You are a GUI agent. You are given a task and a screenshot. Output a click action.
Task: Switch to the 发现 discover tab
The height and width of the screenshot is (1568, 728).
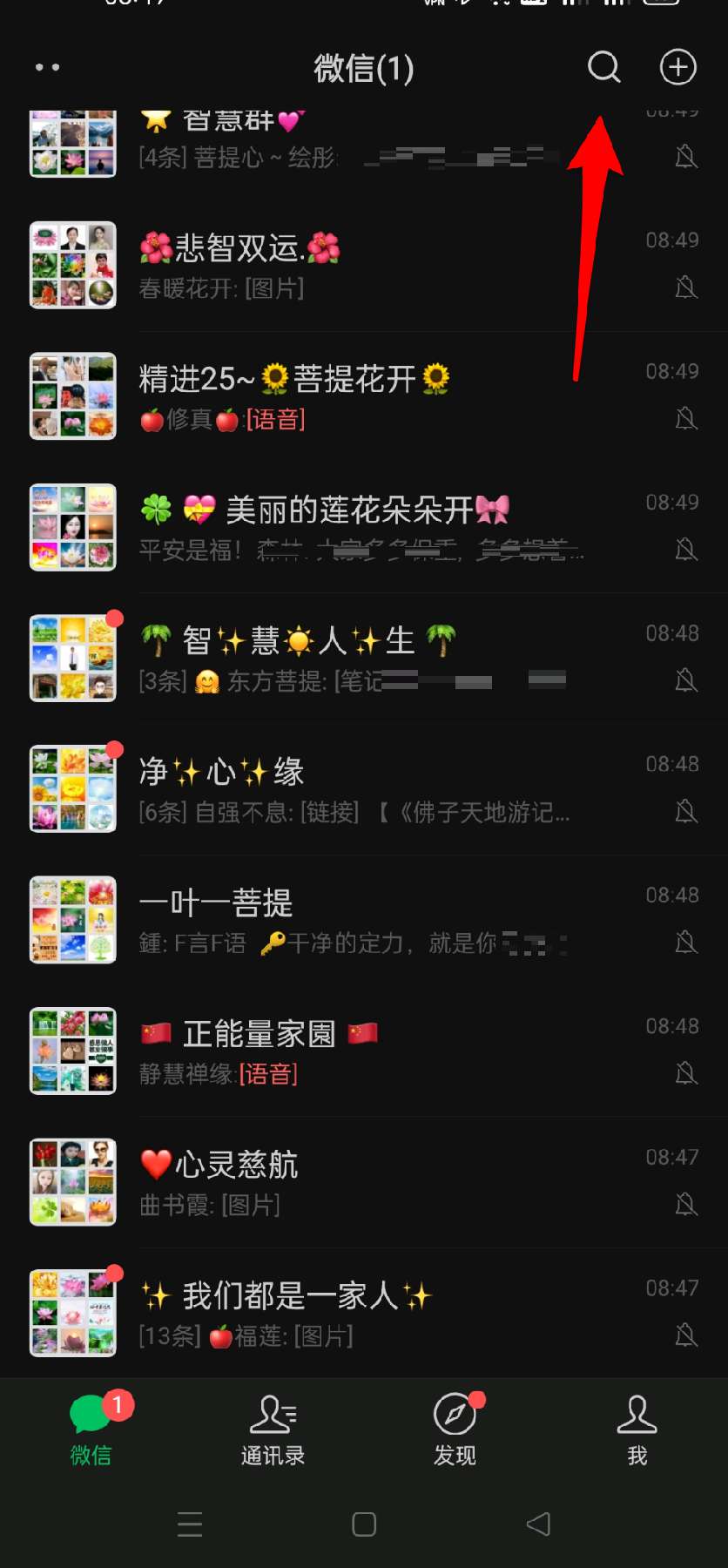click(x=455, y=1430)
